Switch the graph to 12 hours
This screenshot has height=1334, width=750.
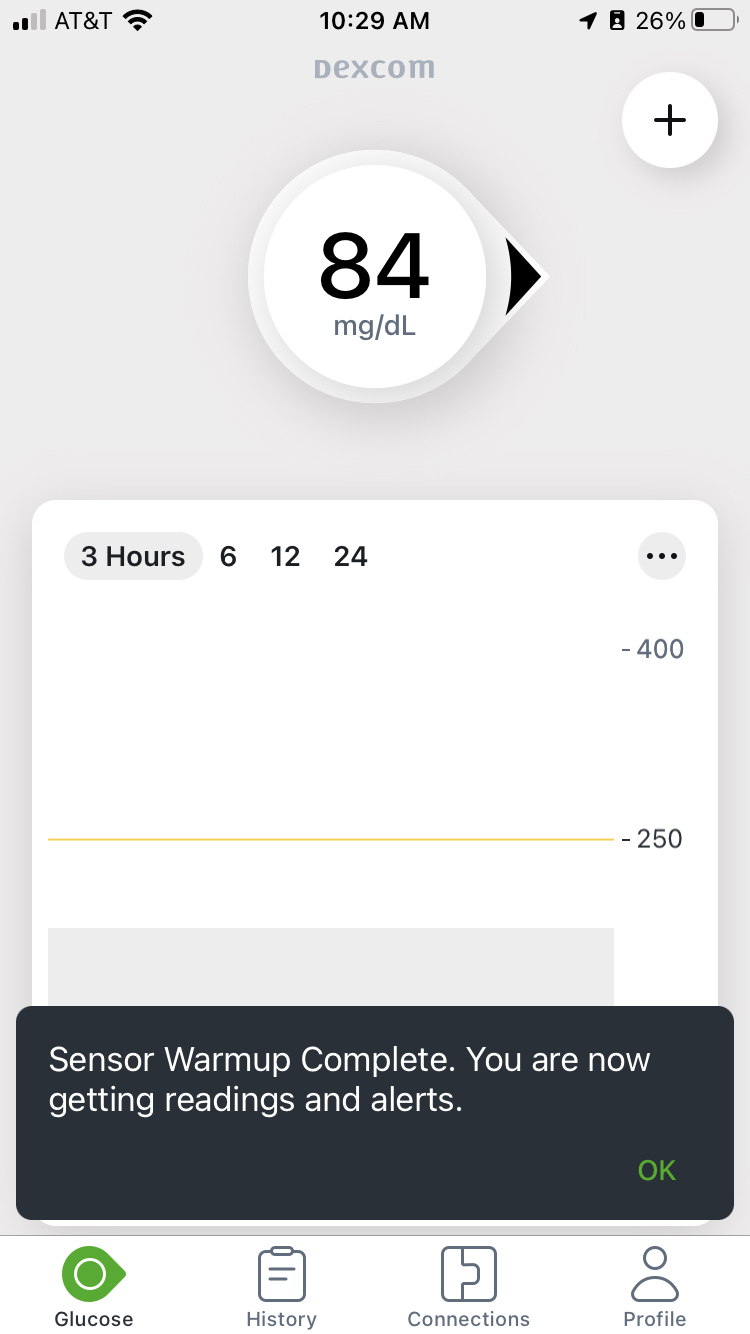tap(285, 556)
